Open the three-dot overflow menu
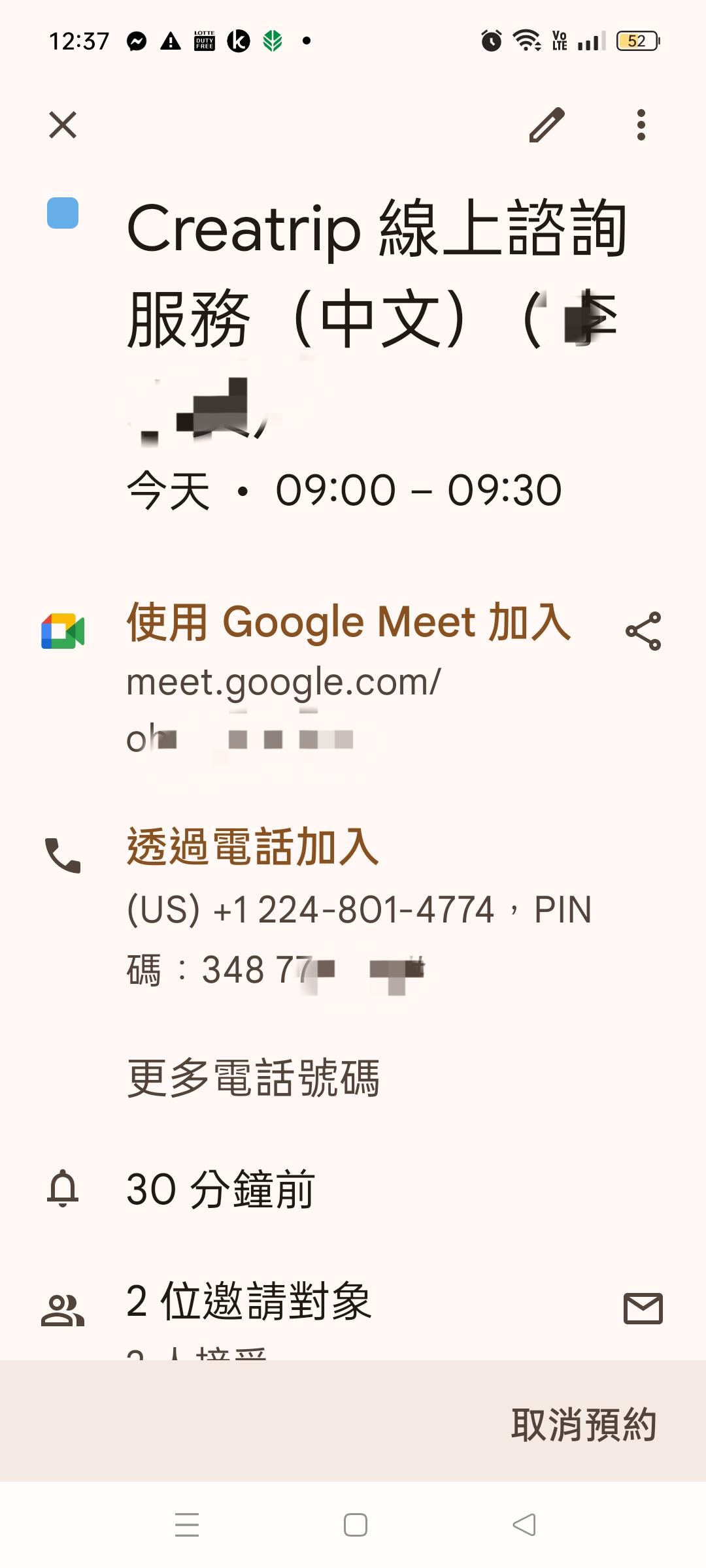This screenshot has width=706, height=1568. click(641, 124)
